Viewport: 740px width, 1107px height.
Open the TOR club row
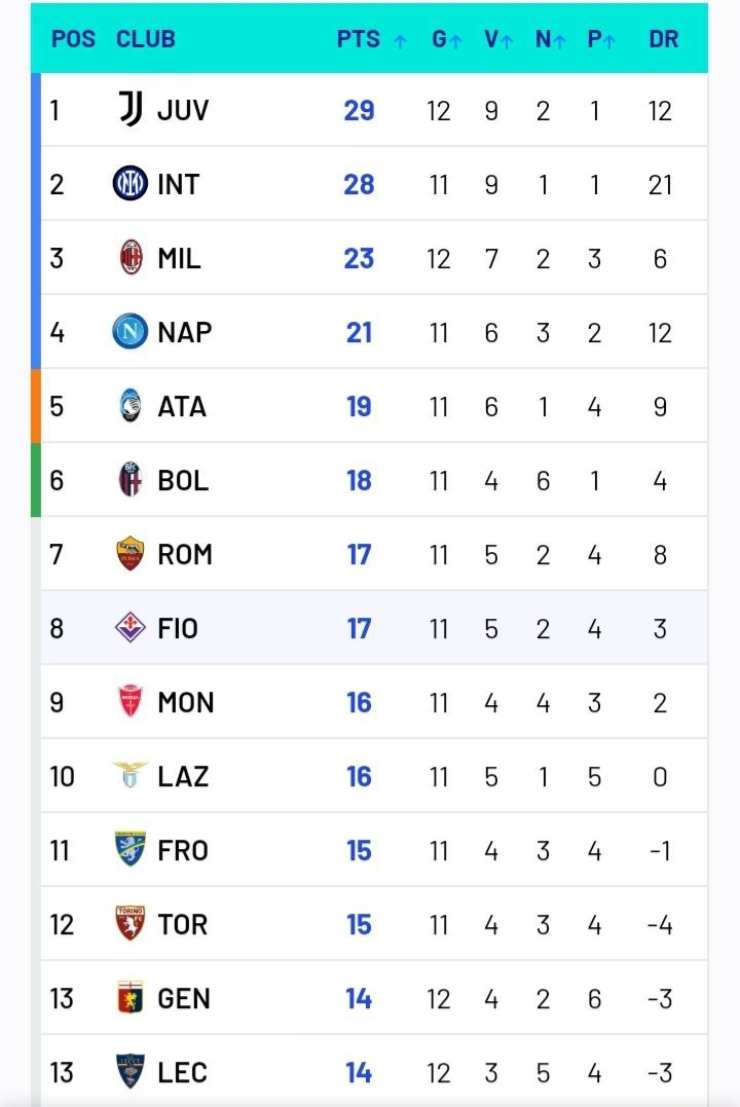[182, 924]
